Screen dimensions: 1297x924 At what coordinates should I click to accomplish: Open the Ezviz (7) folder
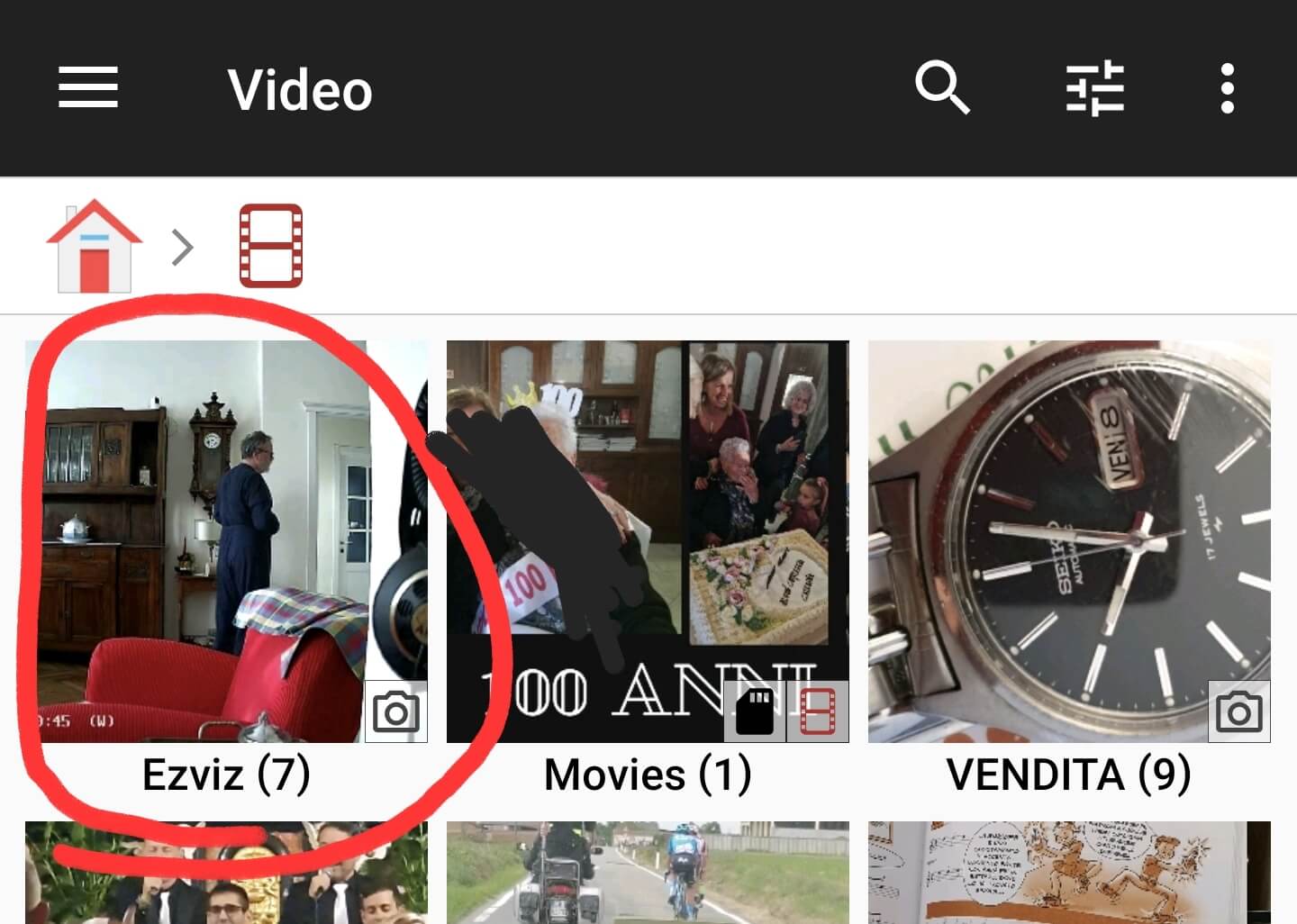click(x=226, y=542)
